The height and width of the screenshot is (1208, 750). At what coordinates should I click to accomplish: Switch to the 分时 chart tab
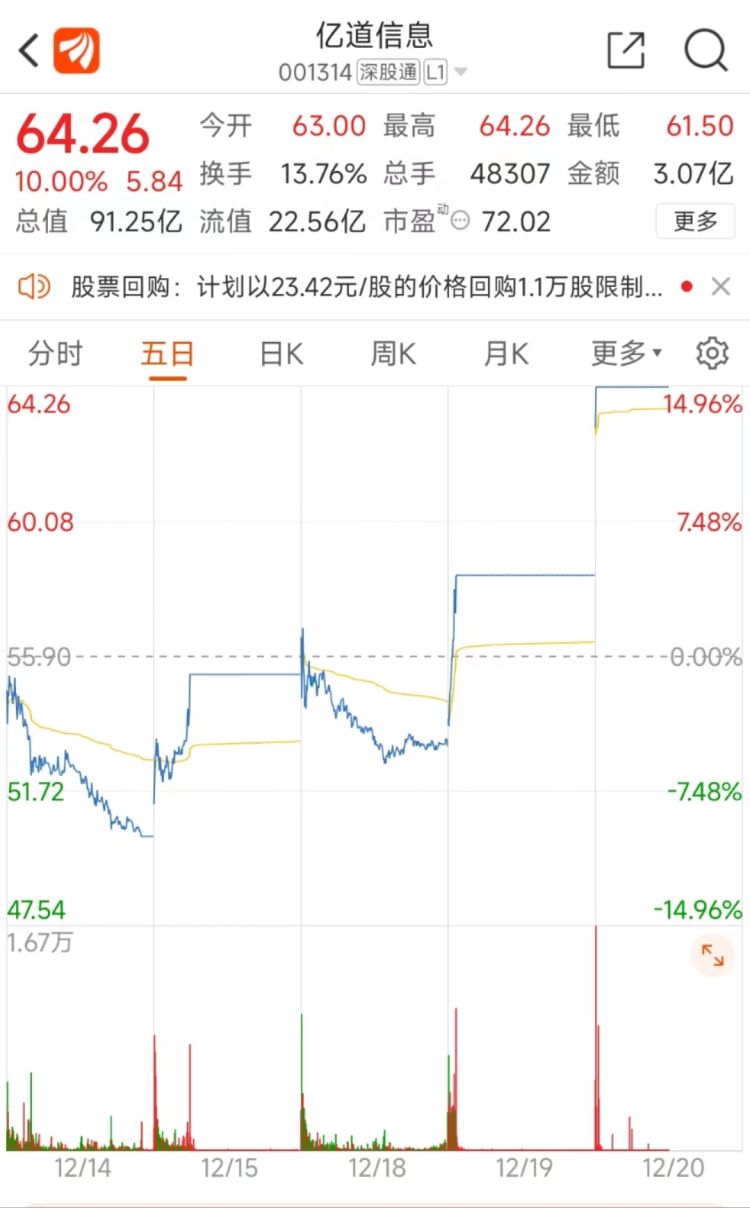point(55,353)
